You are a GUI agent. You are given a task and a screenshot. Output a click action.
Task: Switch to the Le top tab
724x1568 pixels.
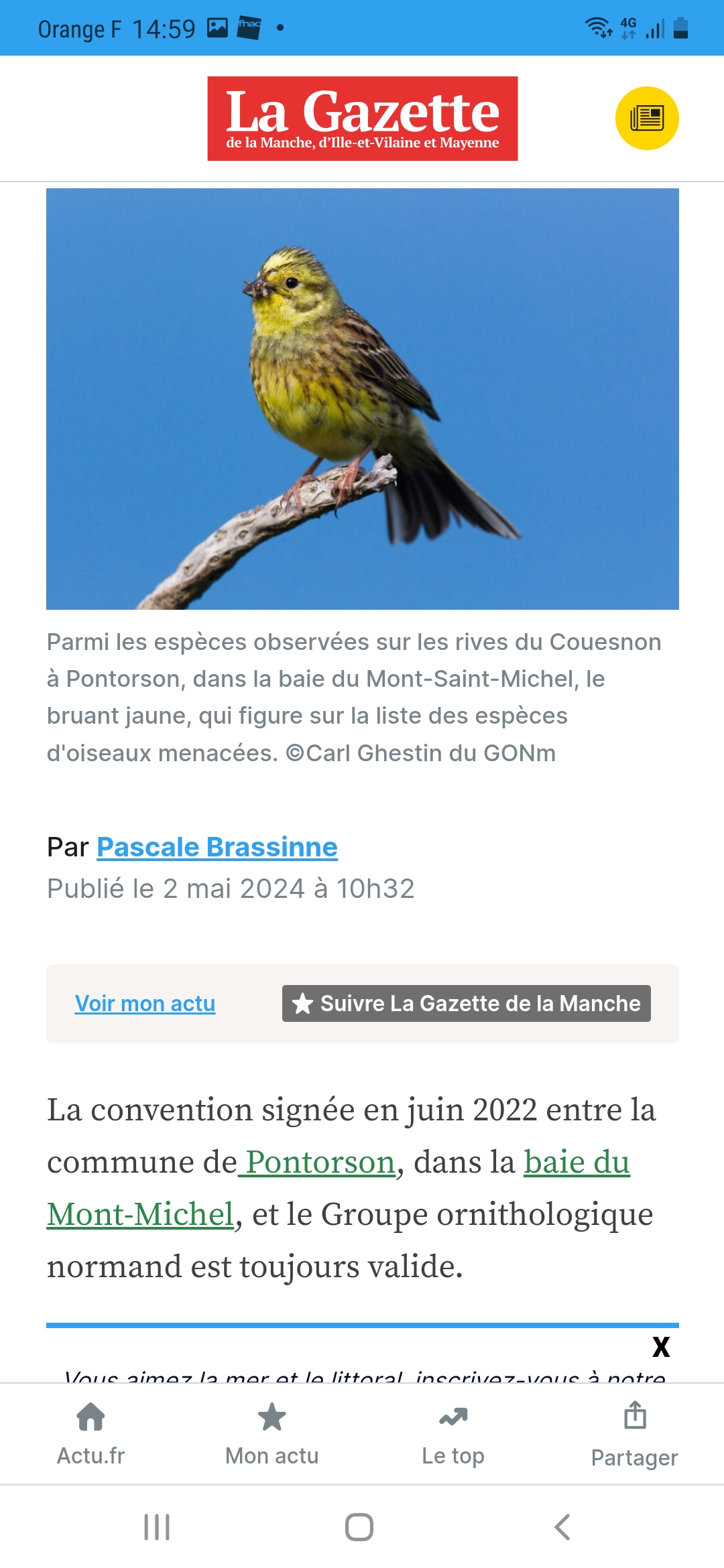pos(453,1434)
